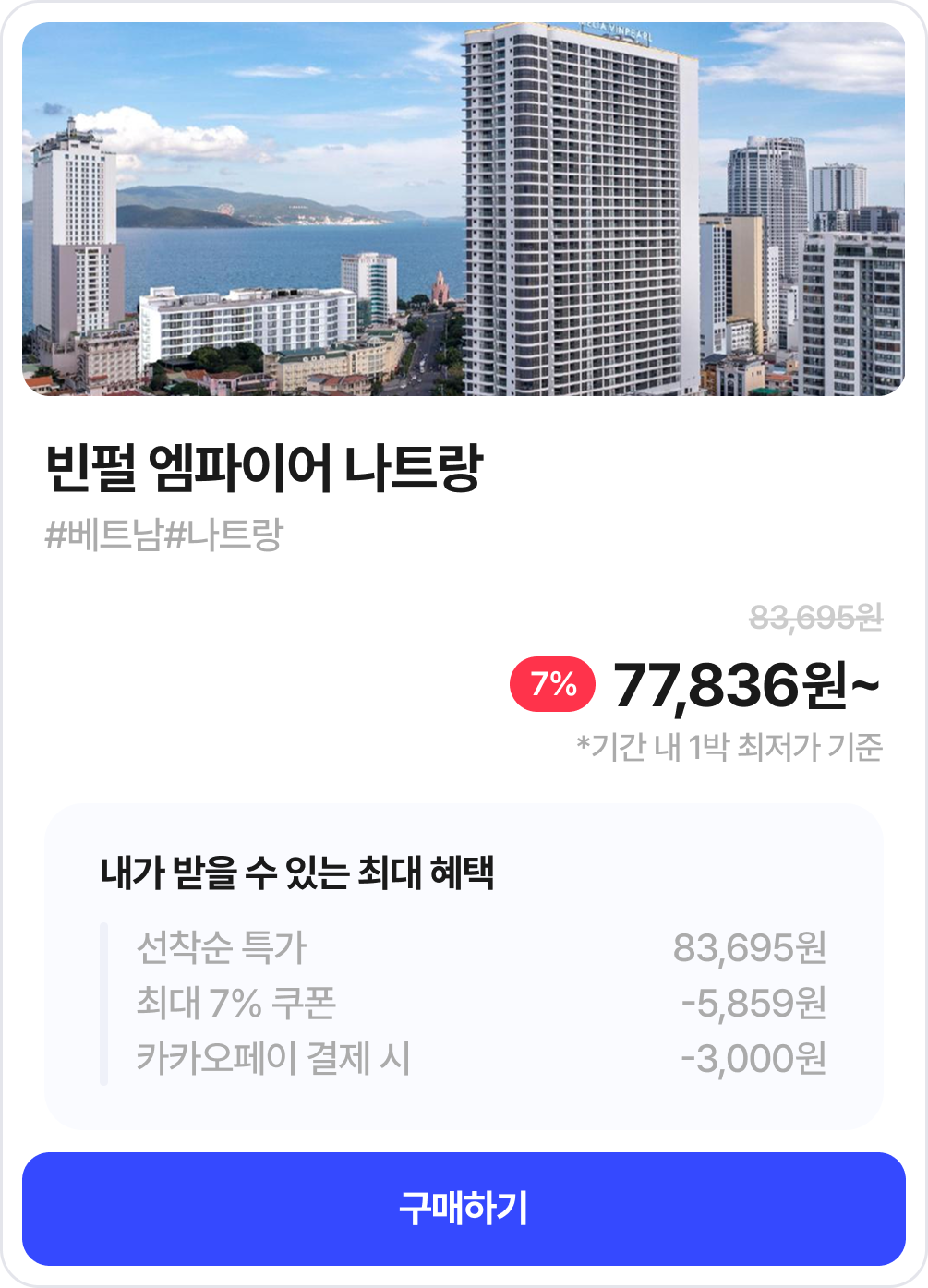928x1288 pixels.
Task: Open the 빈펄 엠파이어 나트랑 hotel photo
Action: (464, 209)
